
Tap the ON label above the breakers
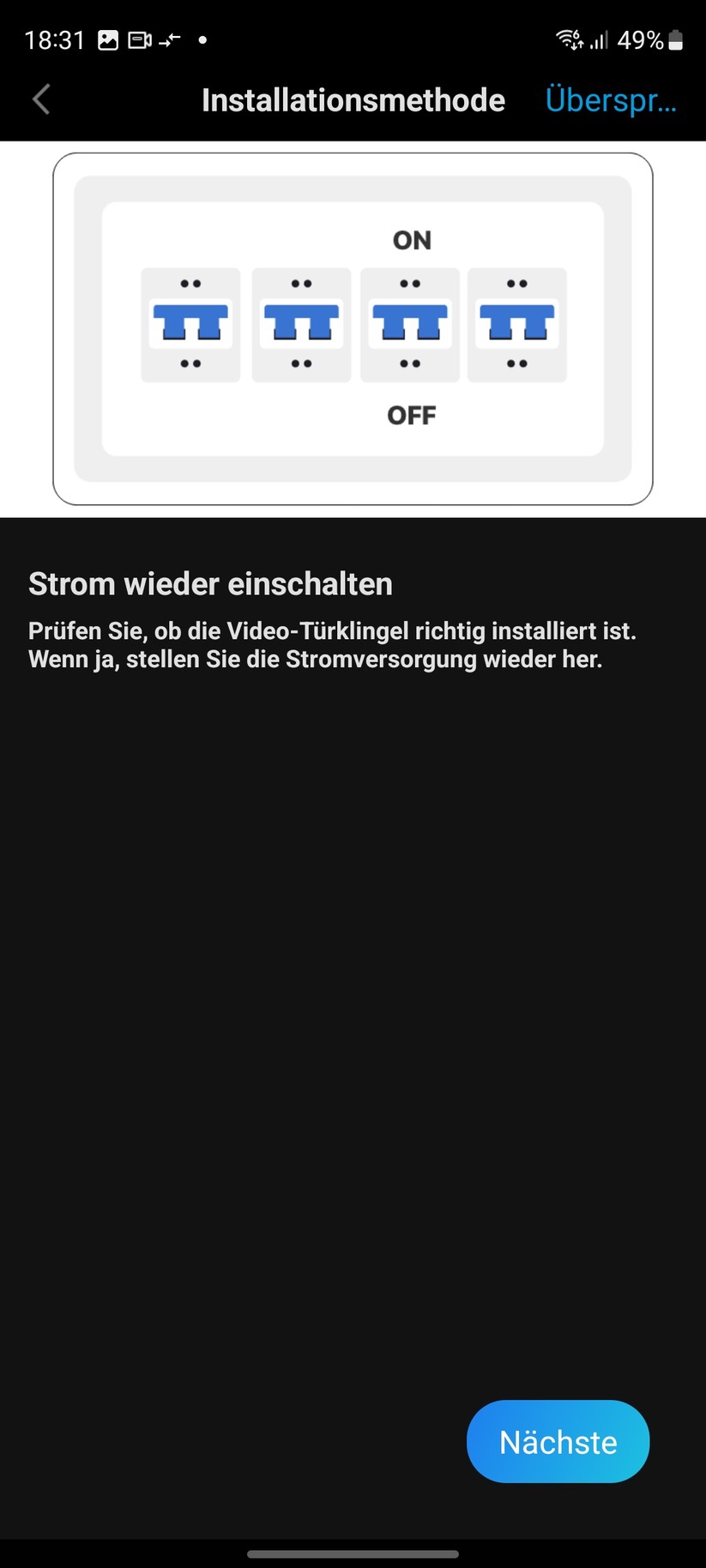412,241
